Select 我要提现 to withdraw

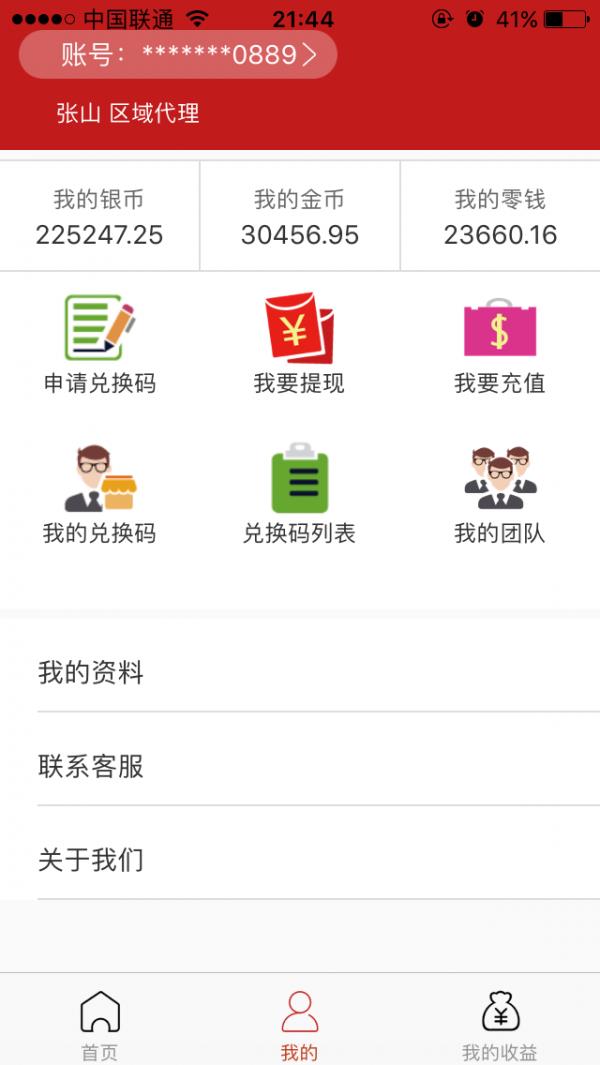299,344
